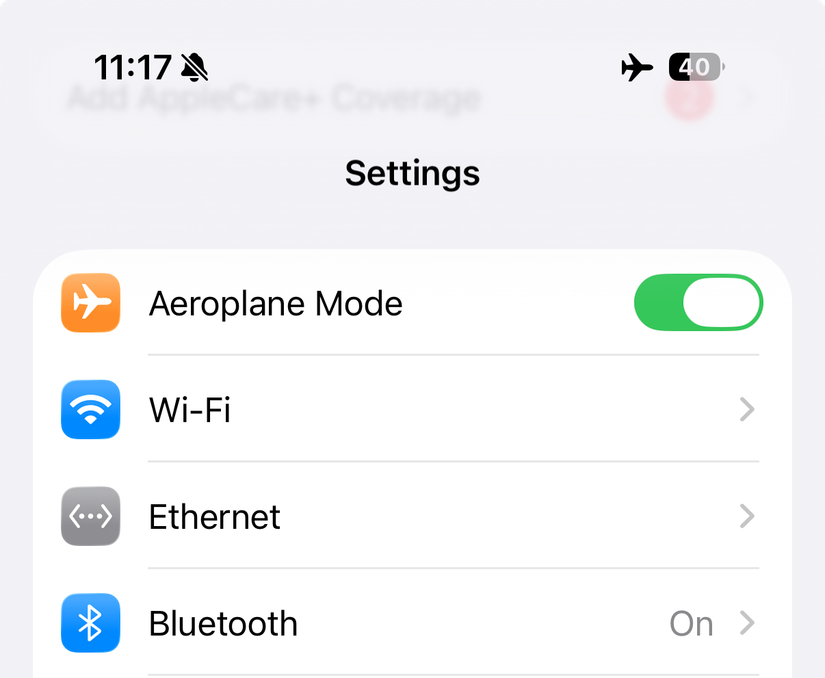Go to Bluetooth settings

410,623
